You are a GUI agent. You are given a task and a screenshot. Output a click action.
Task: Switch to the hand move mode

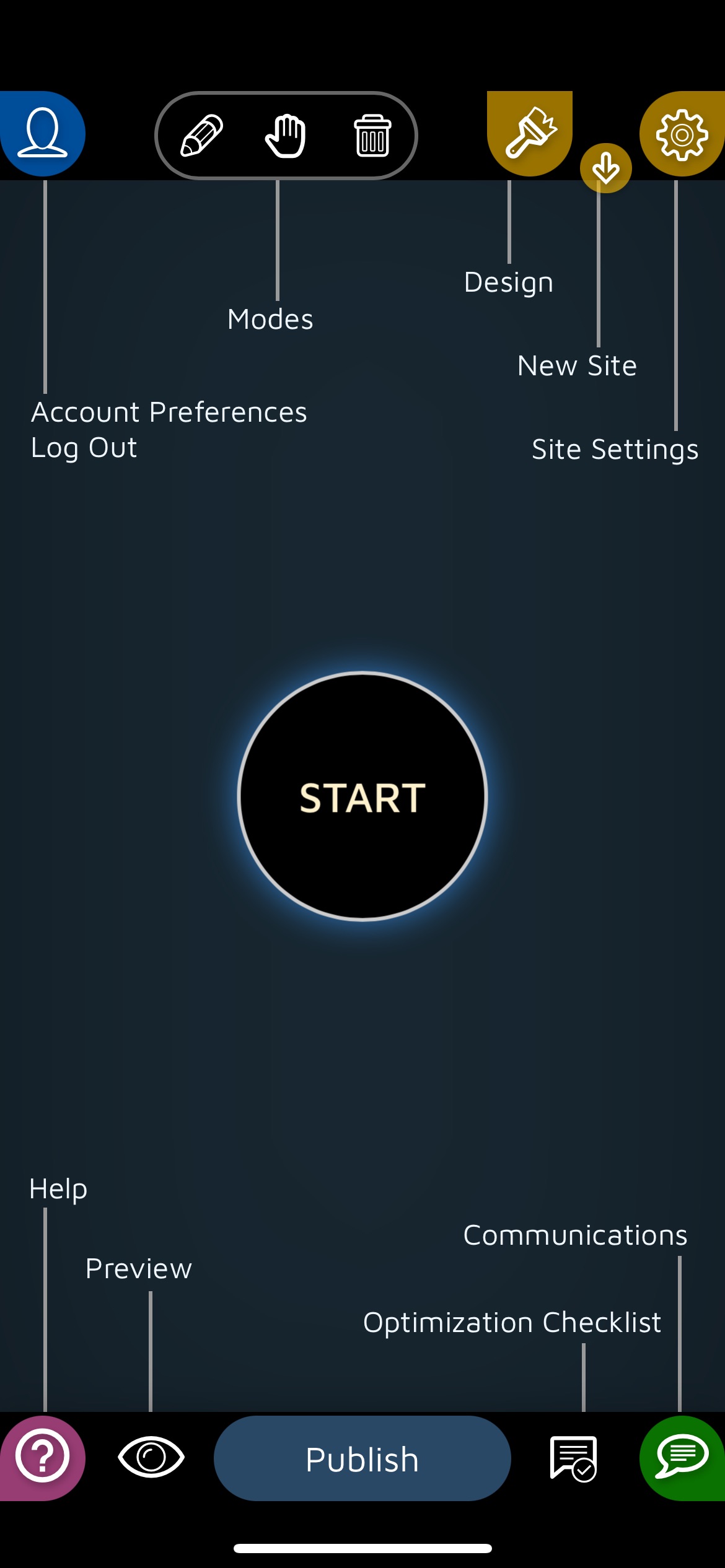click(286, 136)
